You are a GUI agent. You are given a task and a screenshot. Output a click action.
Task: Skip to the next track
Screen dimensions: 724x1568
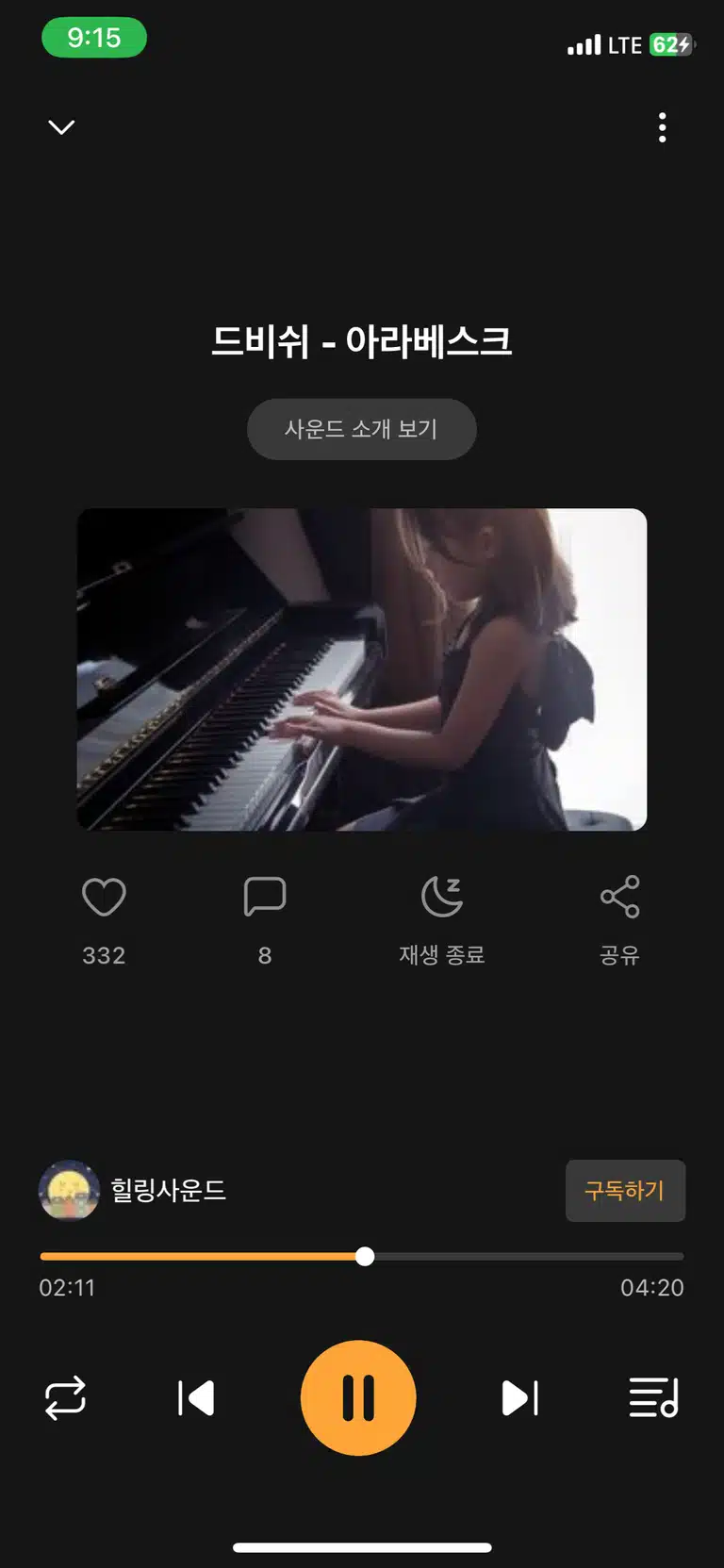[x=520, y=1398]
